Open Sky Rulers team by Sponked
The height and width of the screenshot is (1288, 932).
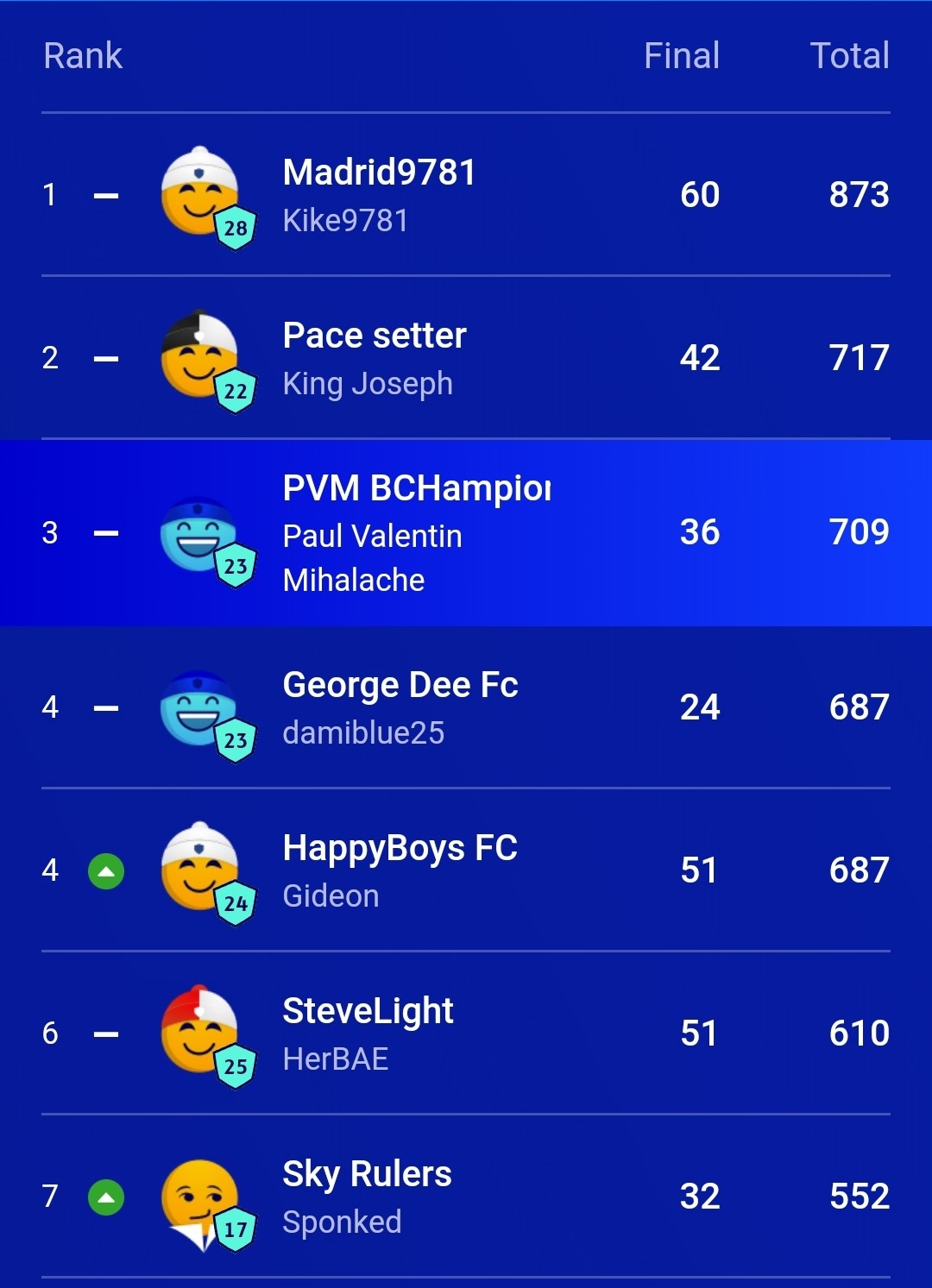point(466,1197)
